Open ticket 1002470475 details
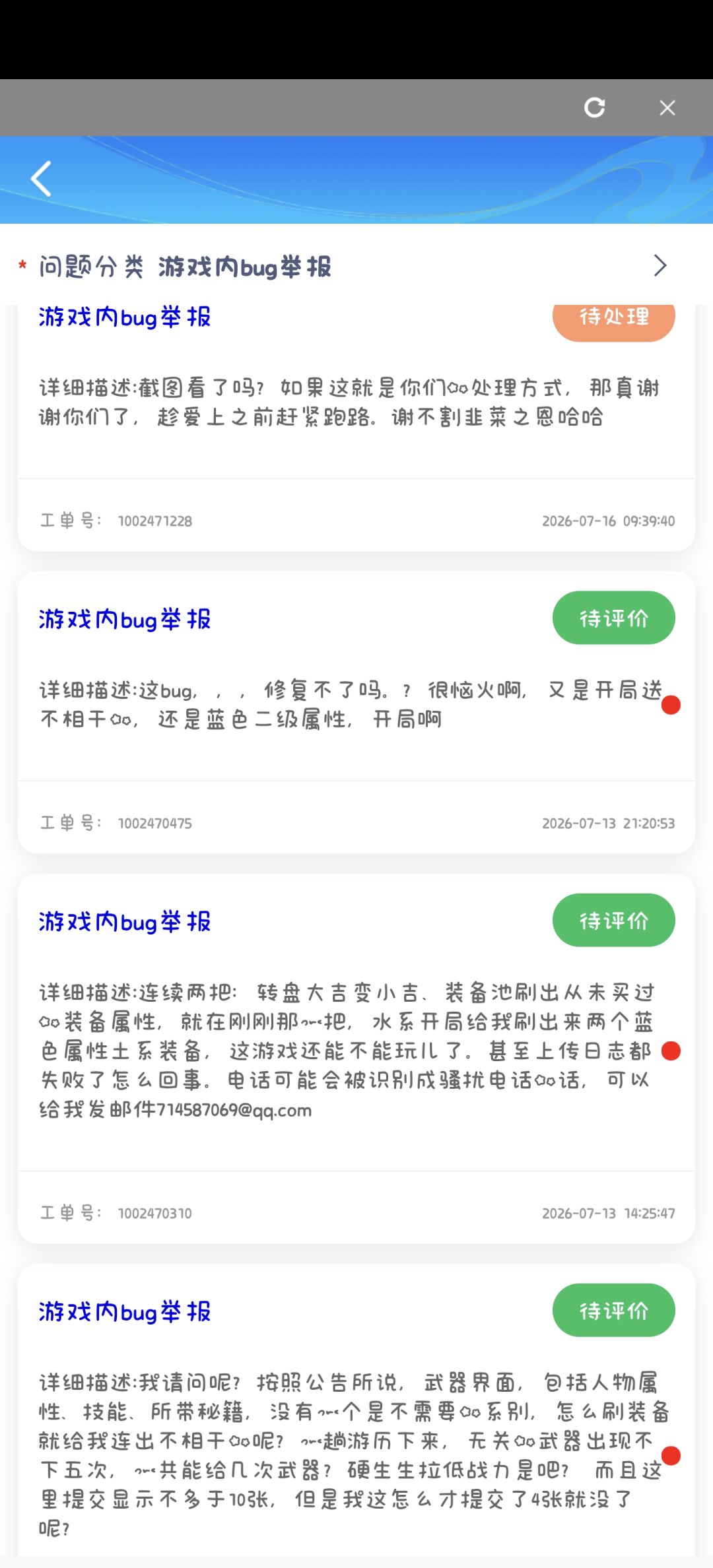713x1568 pixels. pos(356,713)
